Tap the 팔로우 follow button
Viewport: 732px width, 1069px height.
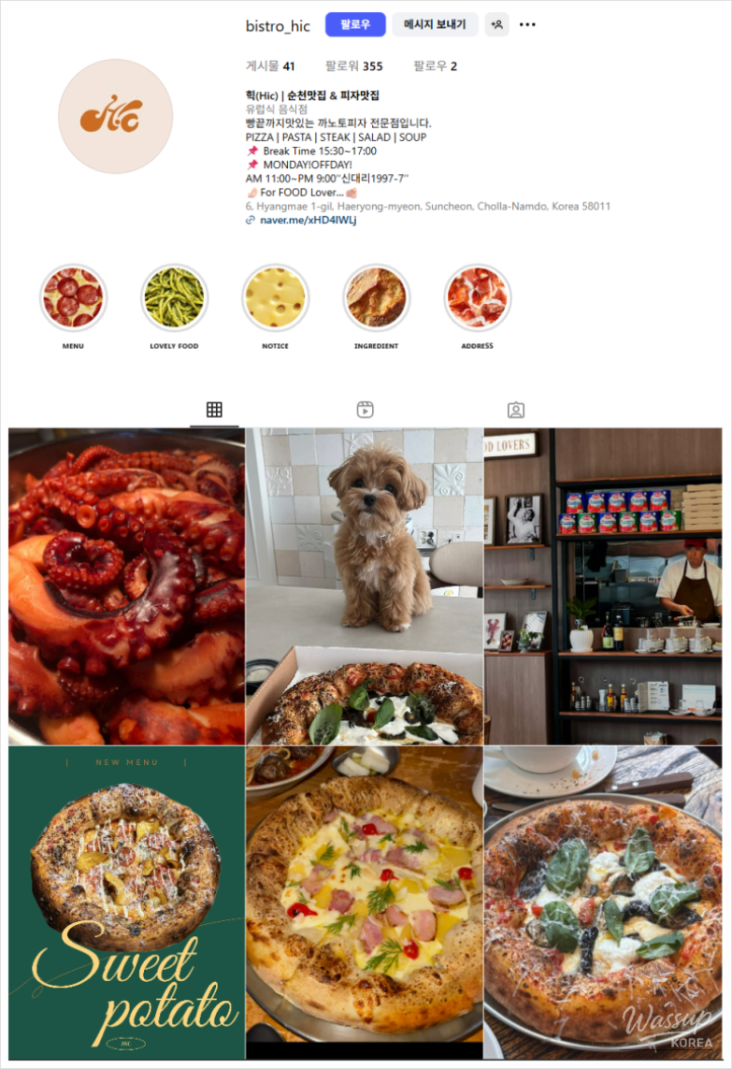pyautogui.click(x=355, y=25)
